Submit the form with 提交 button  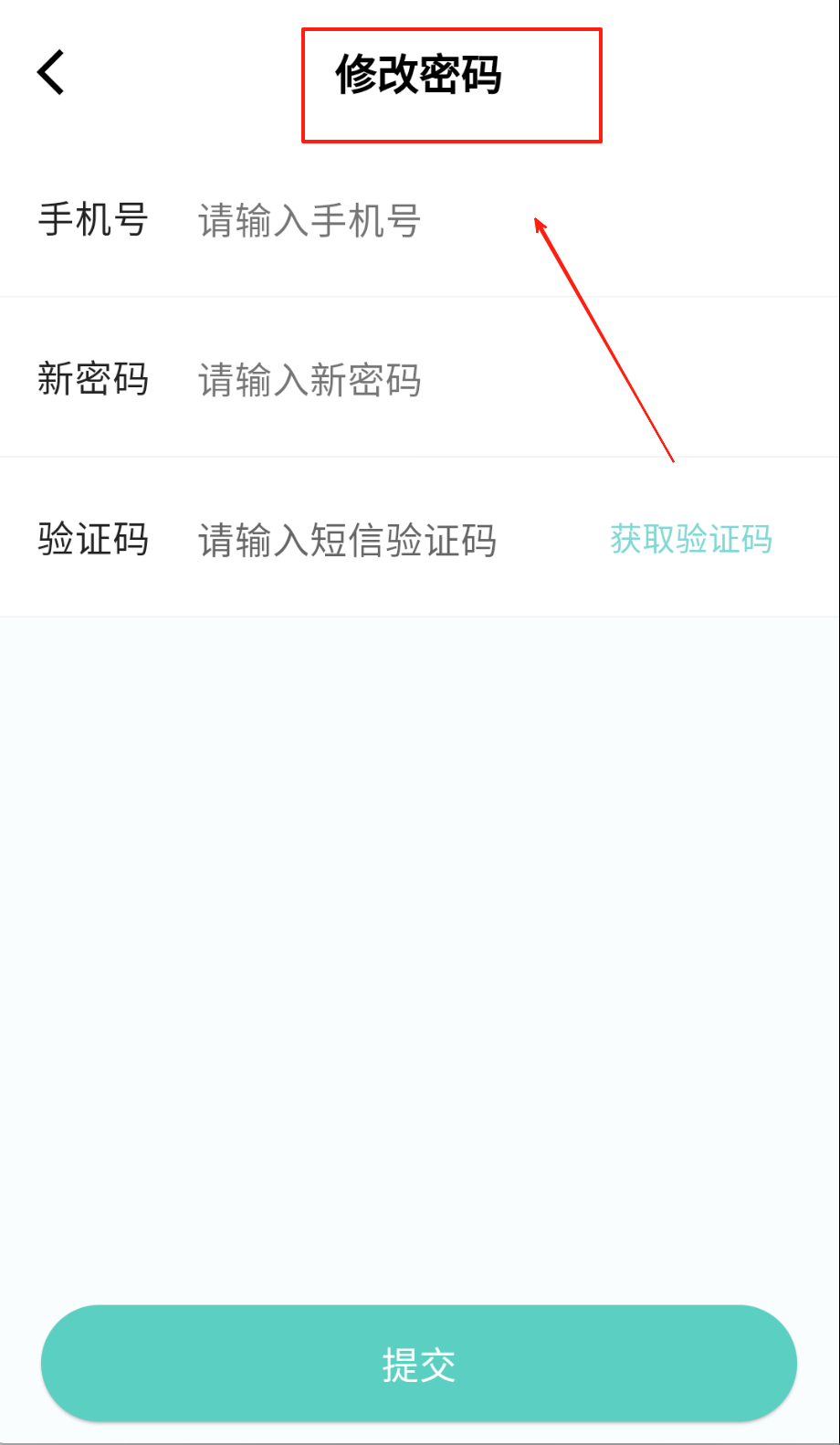(419, 1364)
